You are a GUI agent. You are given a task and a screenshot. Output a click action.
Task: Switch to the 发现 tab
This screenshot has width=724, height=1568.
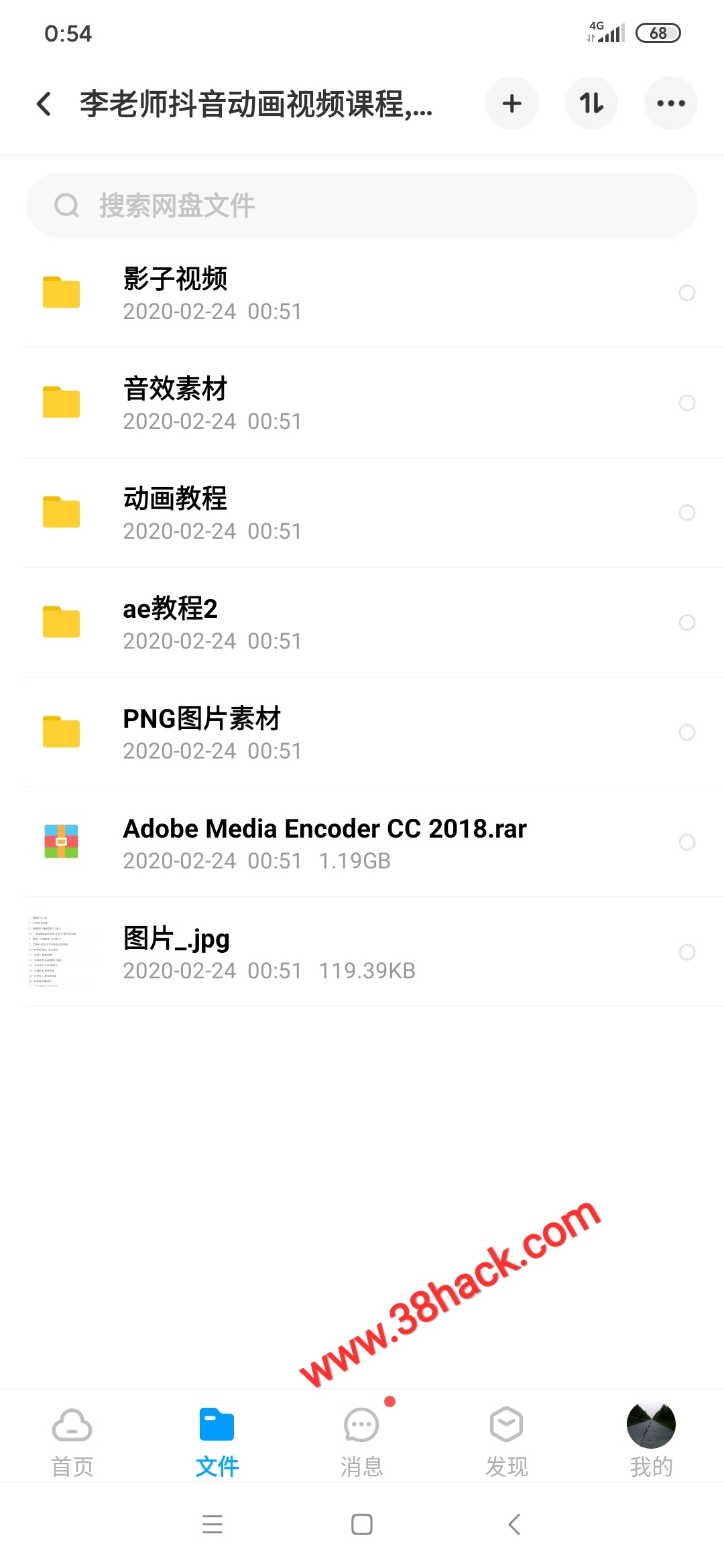[x=506, y=1439]
